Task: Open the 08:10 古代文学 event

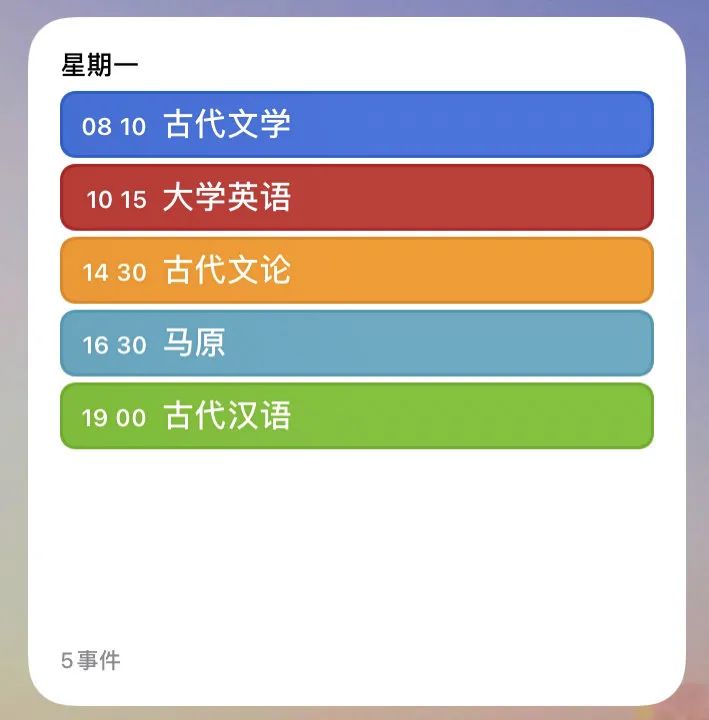Action: coord(356,125)
